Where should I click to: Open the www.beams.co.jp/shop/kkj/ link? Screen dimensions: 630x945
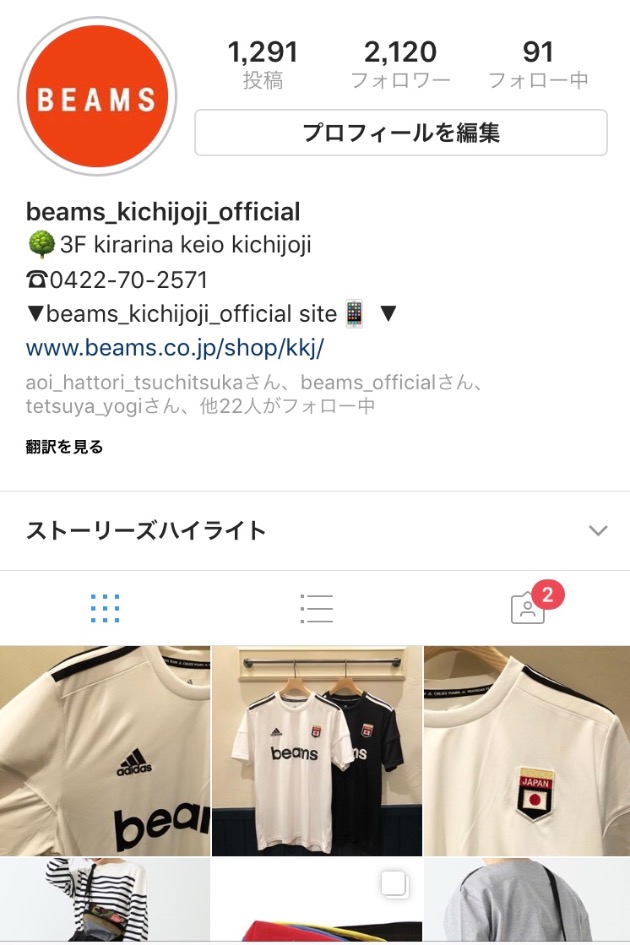(x=175, y=348)
